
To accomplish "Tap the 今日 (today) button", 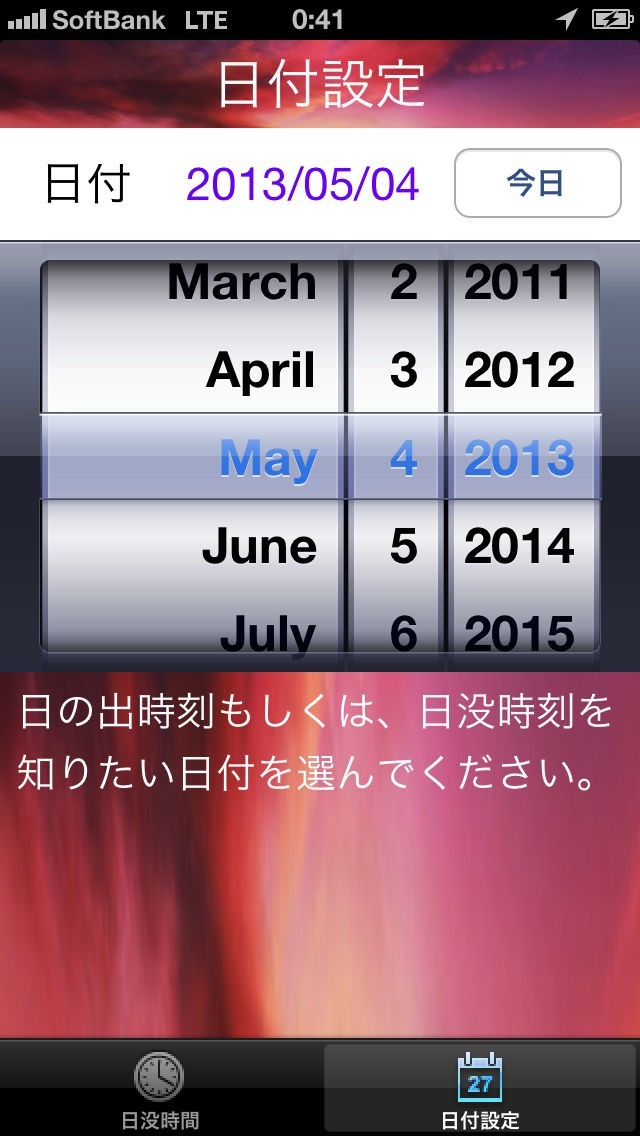I will point(537,183).
